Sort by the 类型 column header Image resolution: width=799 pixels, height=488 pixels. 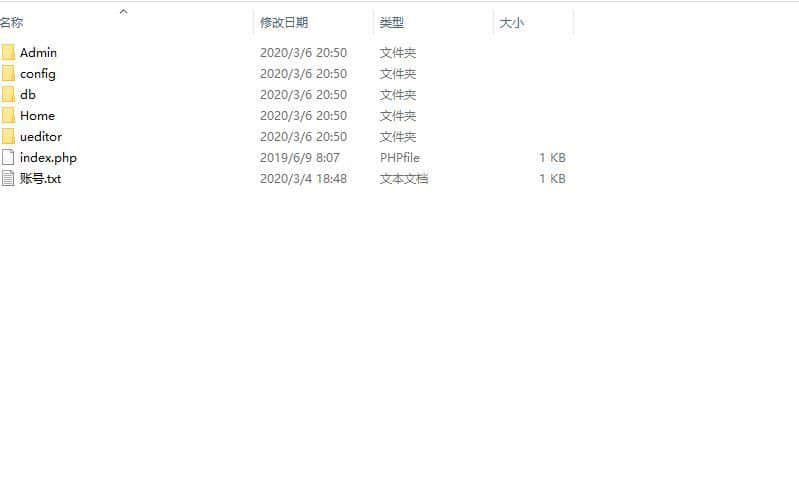pyautogui.click(x=391, y=22)
